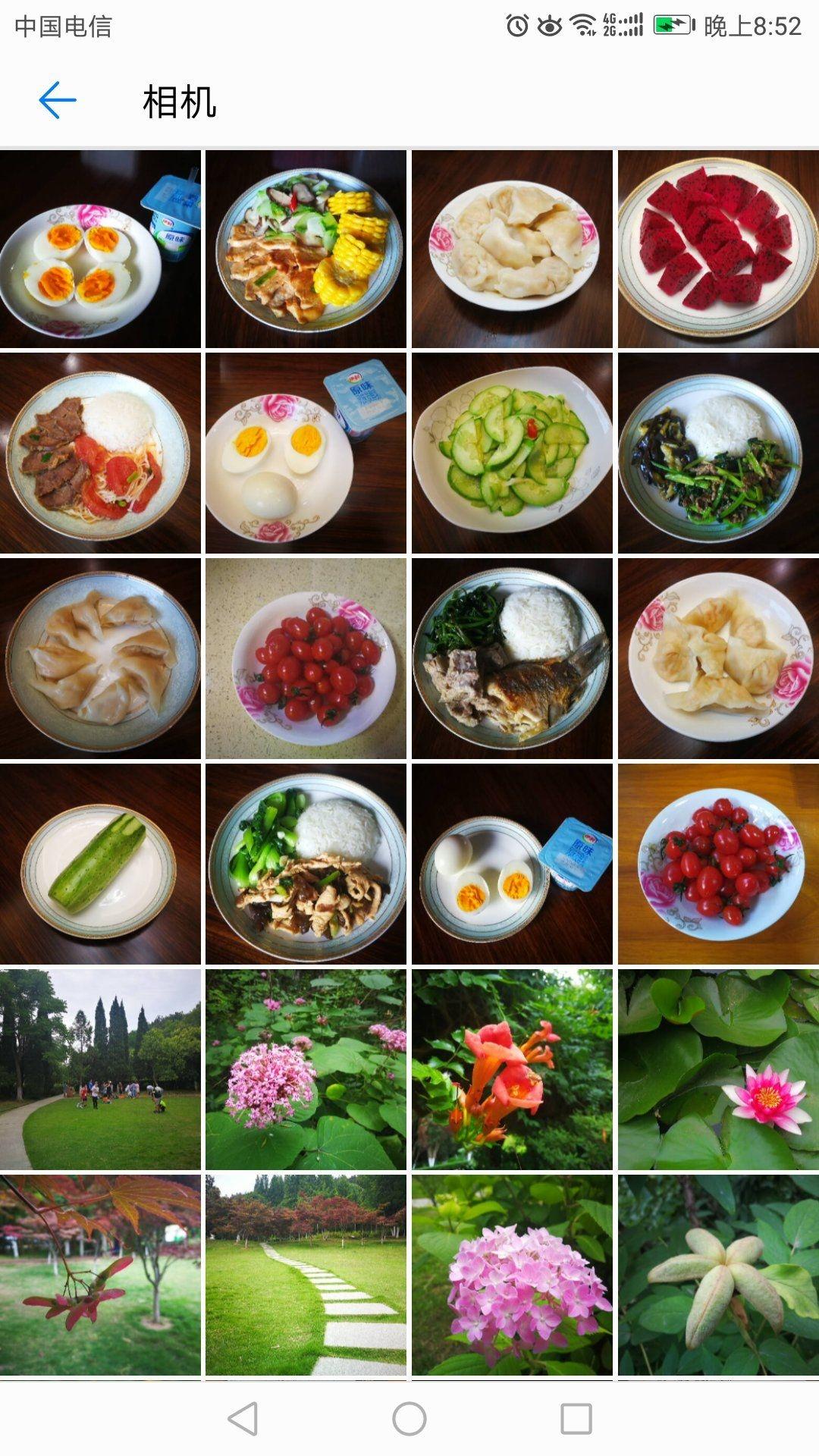View the fried fish with rice photo
This screenshot has height=1456, width=819.
[512, 658]
